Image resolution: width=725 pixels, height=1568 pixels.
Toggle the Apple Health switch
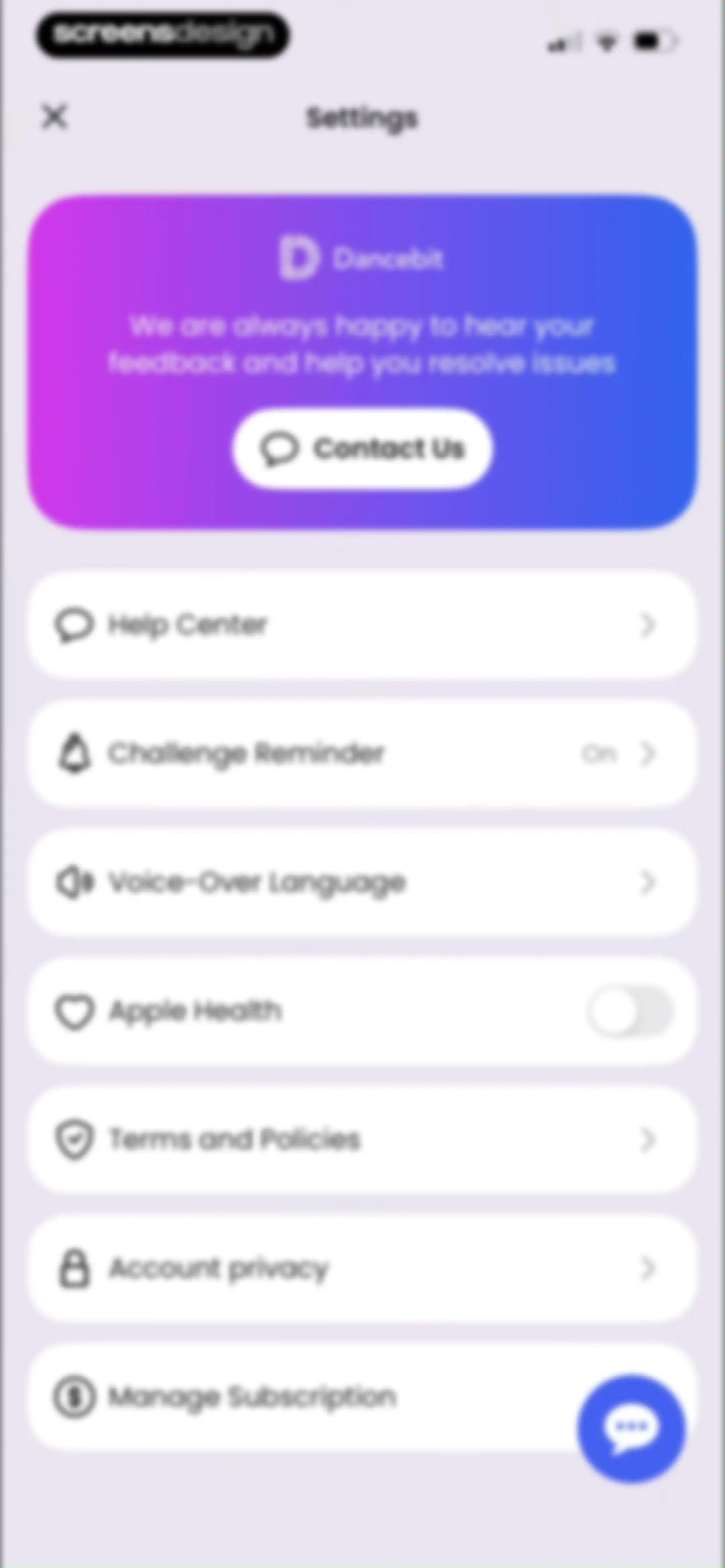pyautogui.click(x=630, y=1011)
